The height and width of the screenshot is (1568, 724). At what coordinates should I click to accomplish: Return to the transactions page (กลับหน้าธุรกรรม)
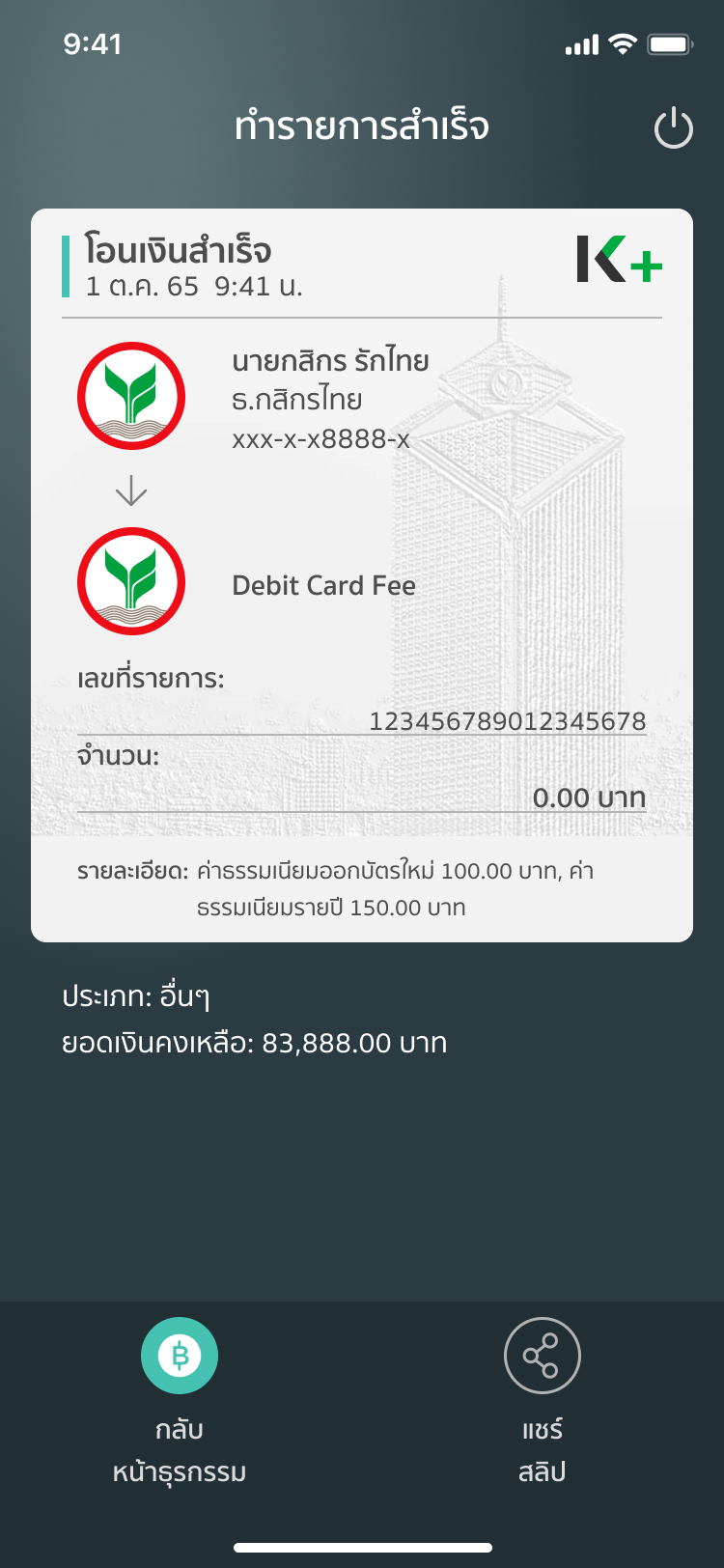pos(180,1356)
